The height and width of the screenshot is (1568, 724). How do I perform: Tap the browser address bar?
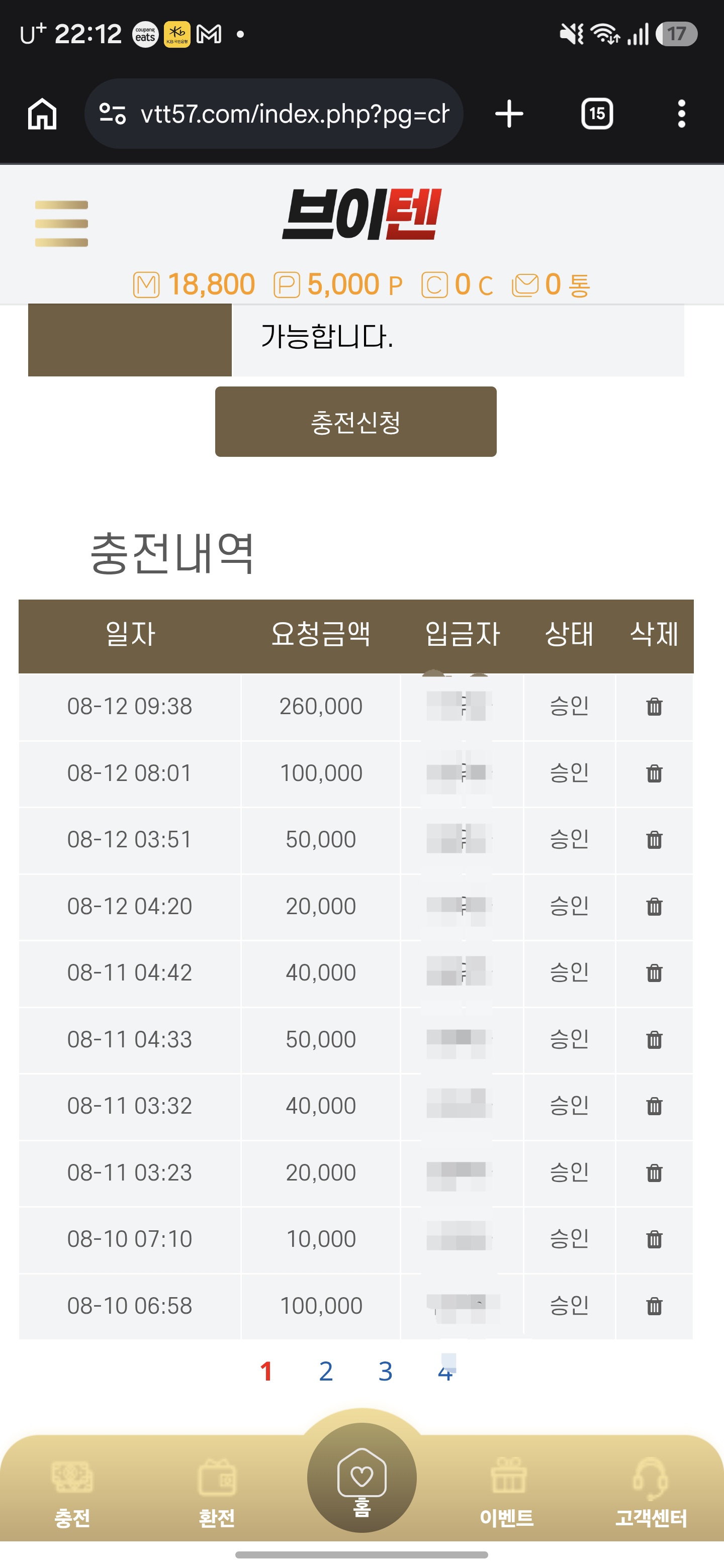[x=274, y=114]
